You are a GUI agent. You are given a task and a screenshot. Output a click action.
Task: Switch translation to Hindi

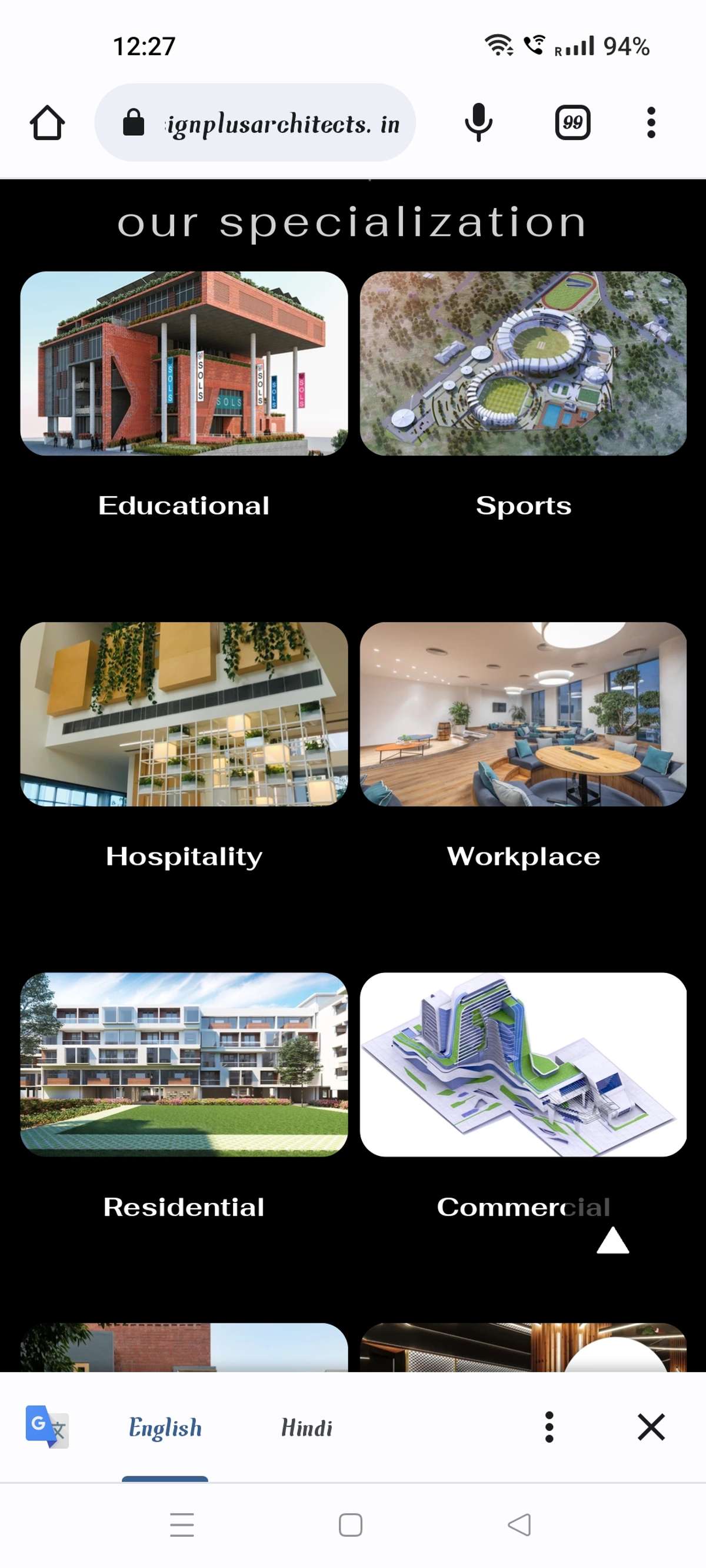tap(307, 1427)
